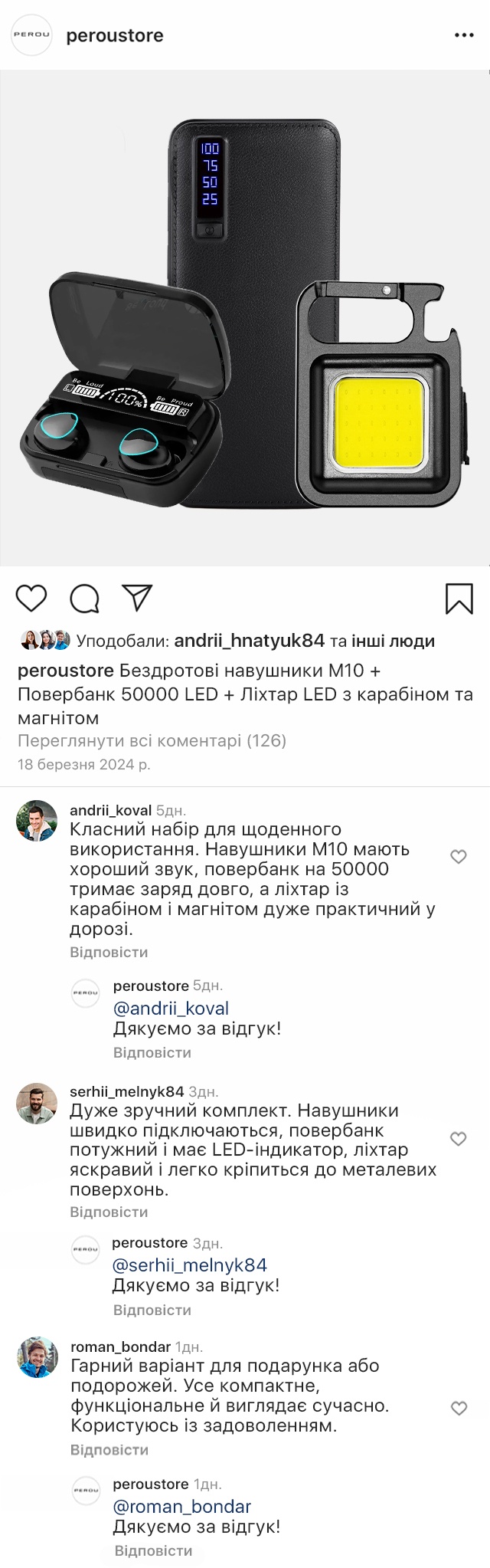This screenshot has height=1568, width=490.
Task: Open andrii_hnatyuk84 from the likes line
Action: click(249, 641)
